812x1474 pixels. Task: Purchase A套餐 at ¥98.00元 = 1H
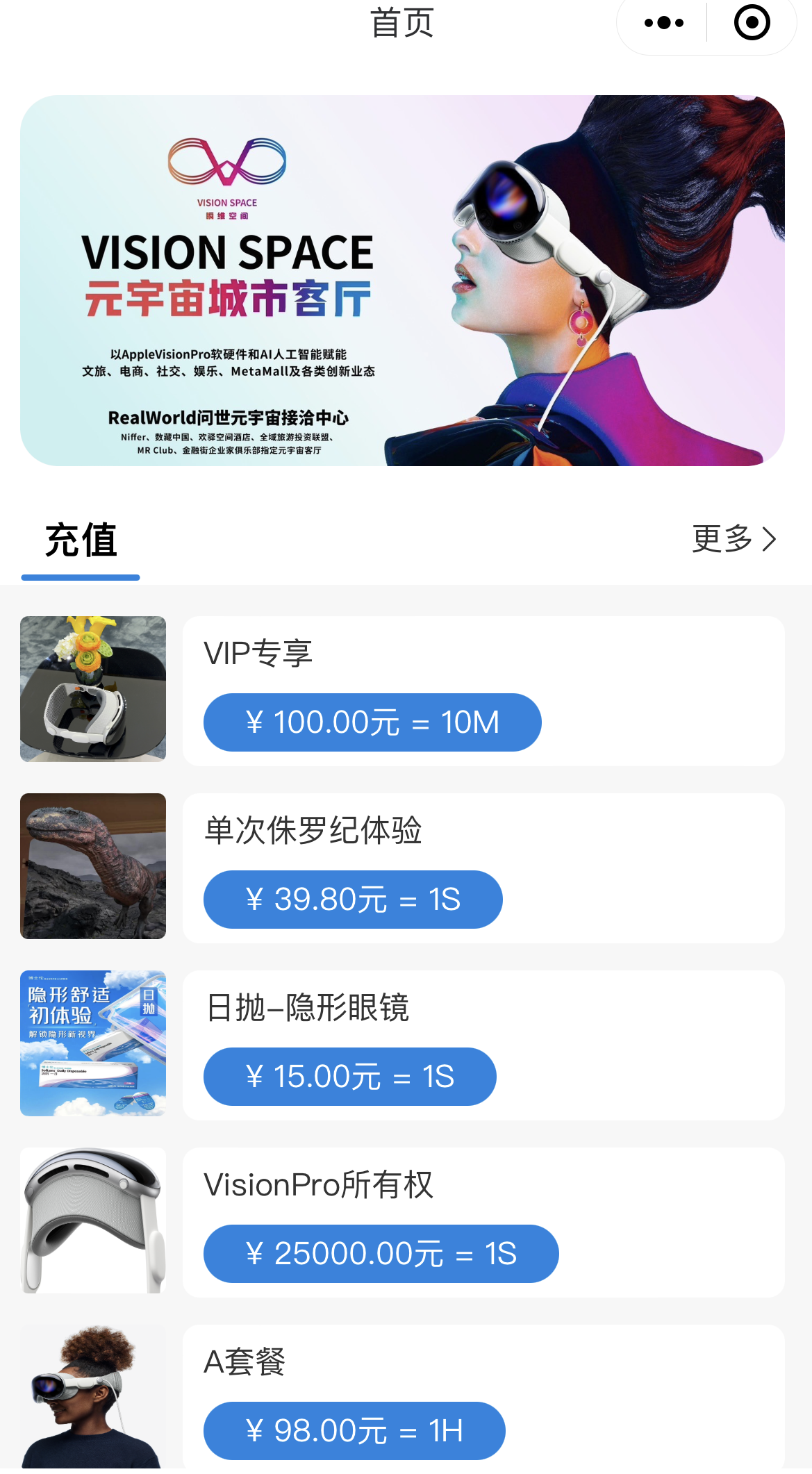(x=354, y=1431)
